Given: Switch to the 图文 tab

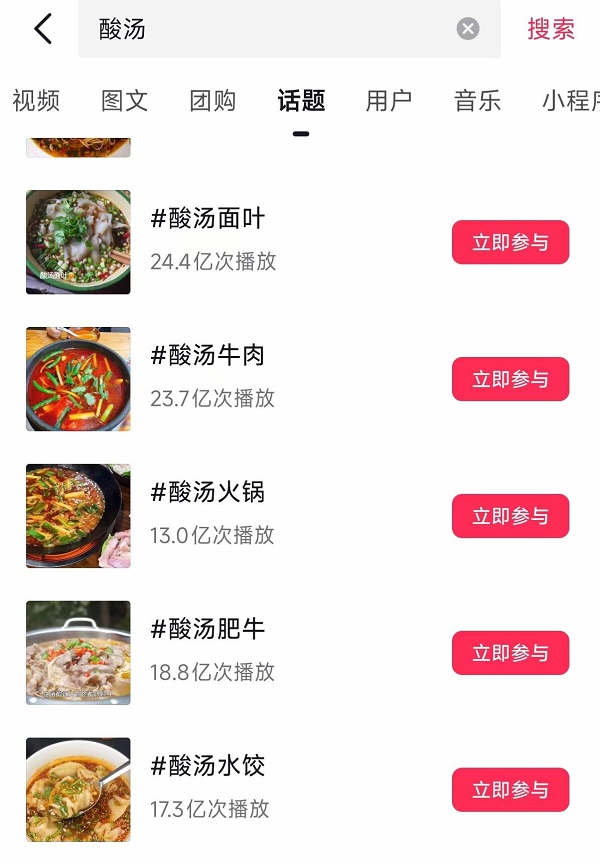Looking at the screenshot, I should coord(125,100).
